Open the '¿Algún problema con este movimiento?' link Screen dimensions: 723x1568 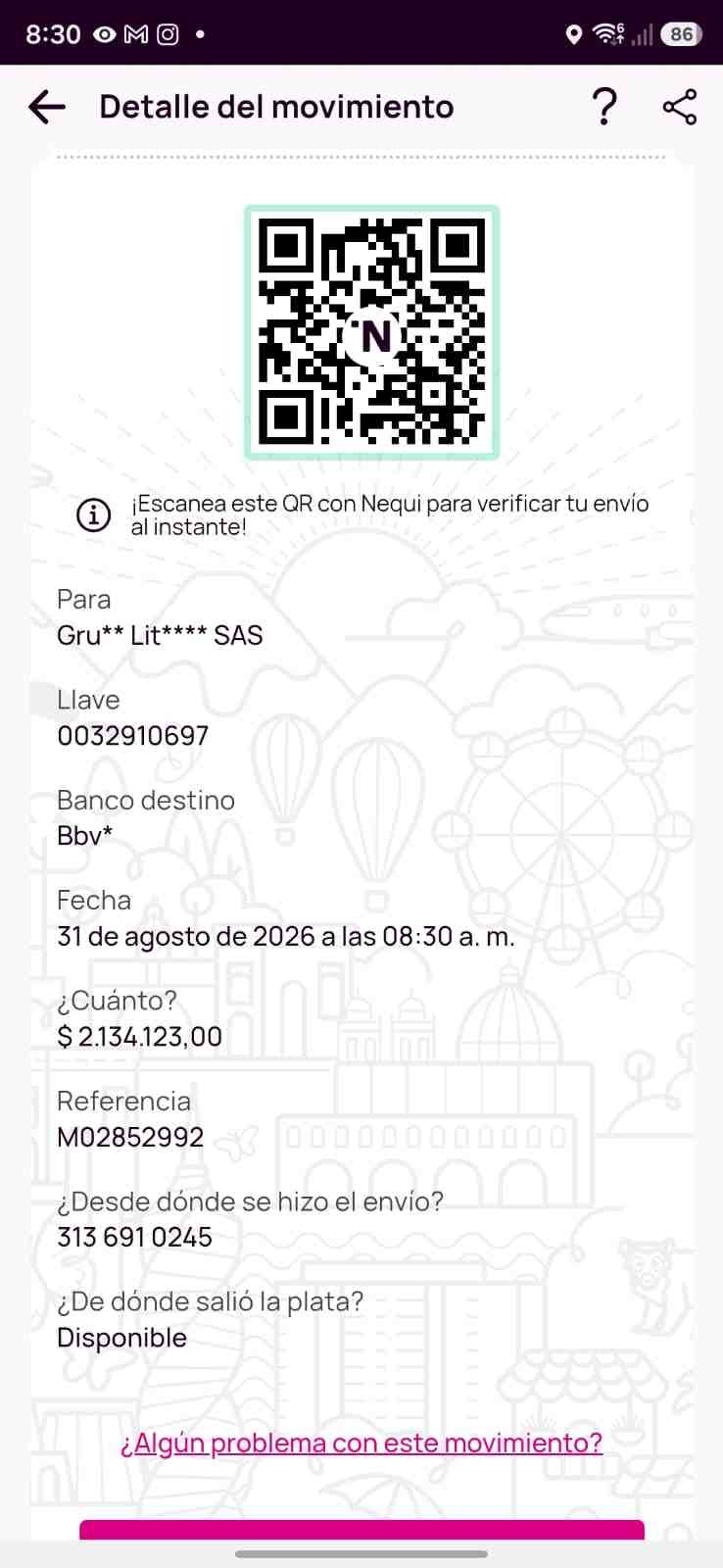coord(361,1443)
